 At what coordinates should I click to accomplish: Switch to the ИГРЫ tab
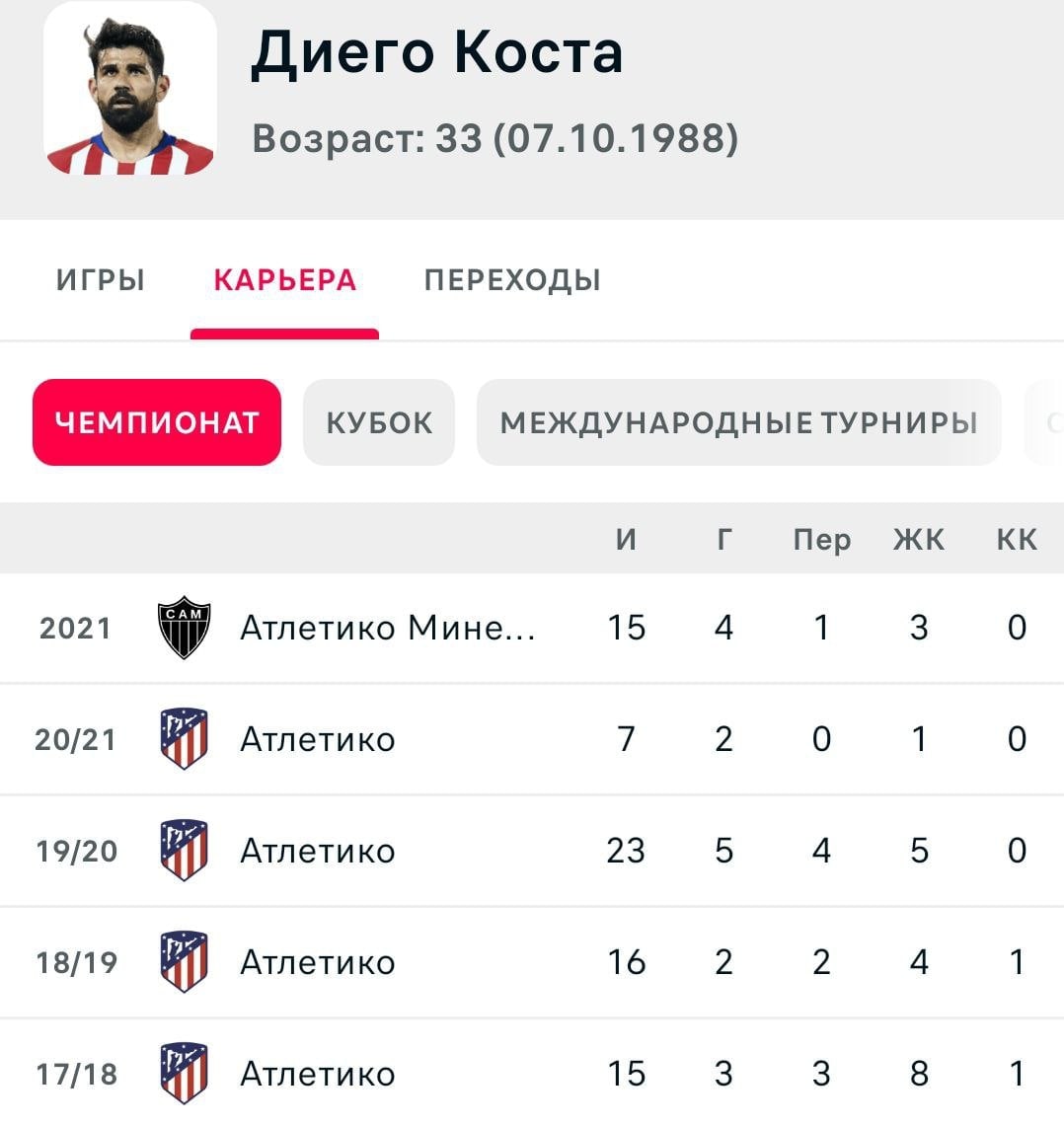(101, 280)
